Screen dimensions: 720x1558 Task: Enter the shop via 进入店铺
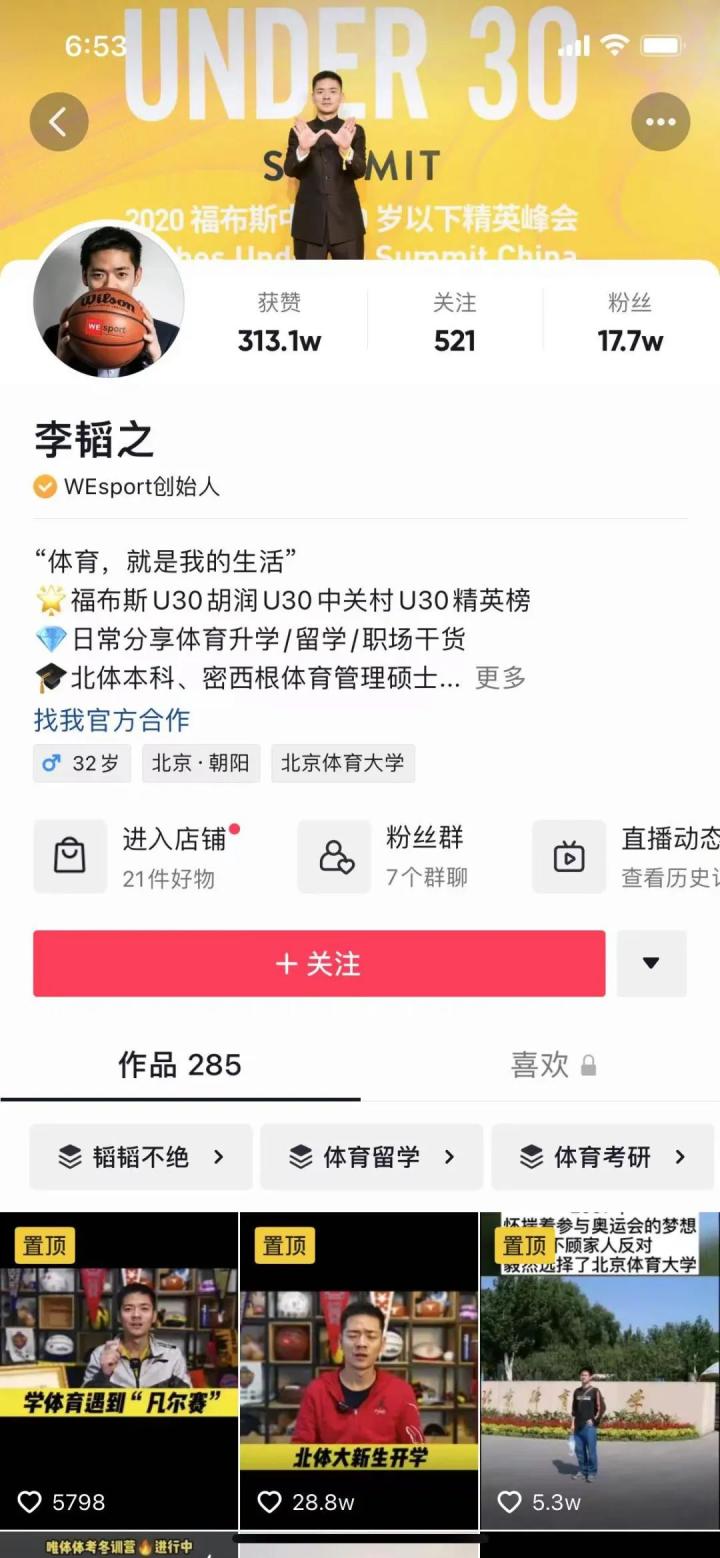[x=140, y=857]
